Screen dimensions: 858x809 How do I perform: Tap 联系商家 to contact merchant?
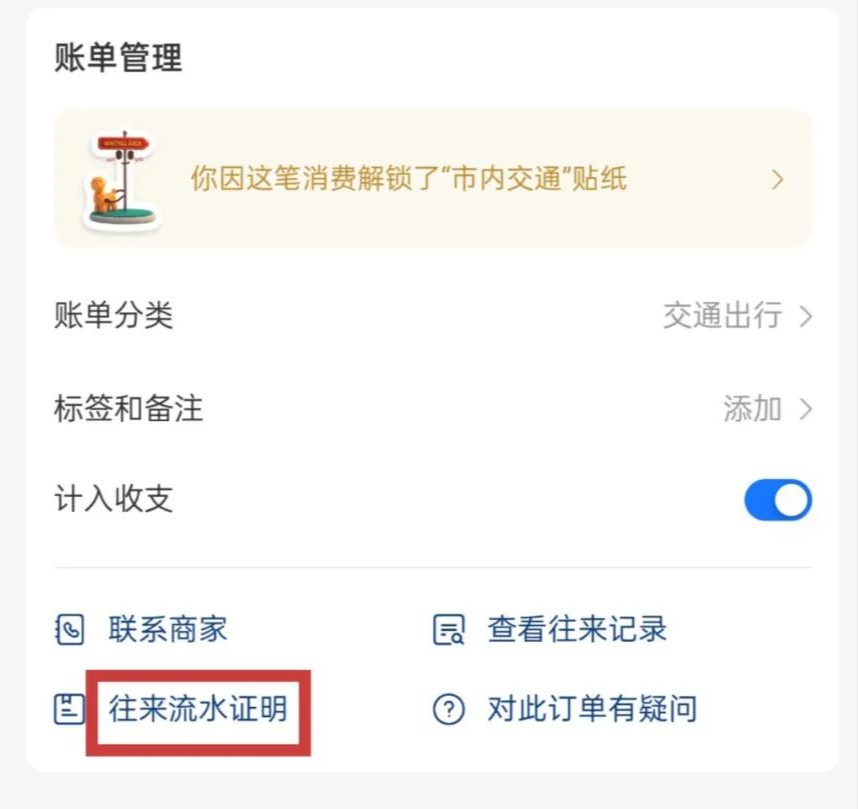pyautogui.click(x=166, y=629)
